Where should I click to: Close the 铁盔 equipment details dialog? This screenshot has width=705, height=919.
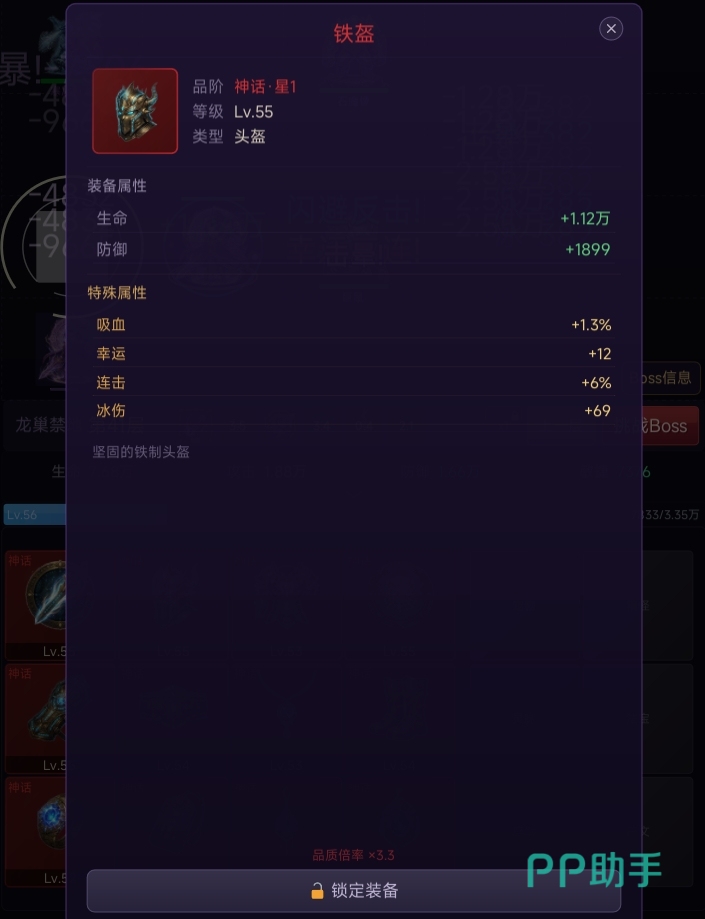tap(611, 29)
